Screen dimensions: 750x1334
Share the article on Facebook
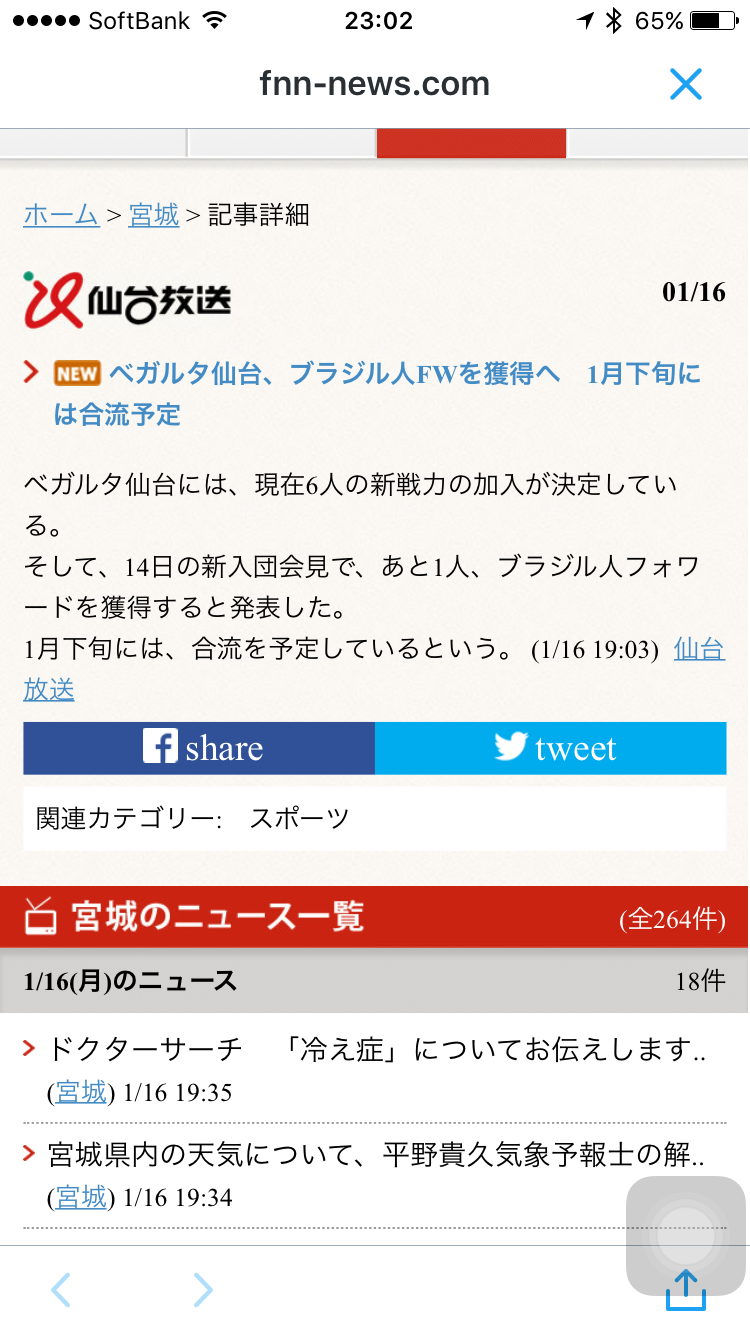coord(199,748)
